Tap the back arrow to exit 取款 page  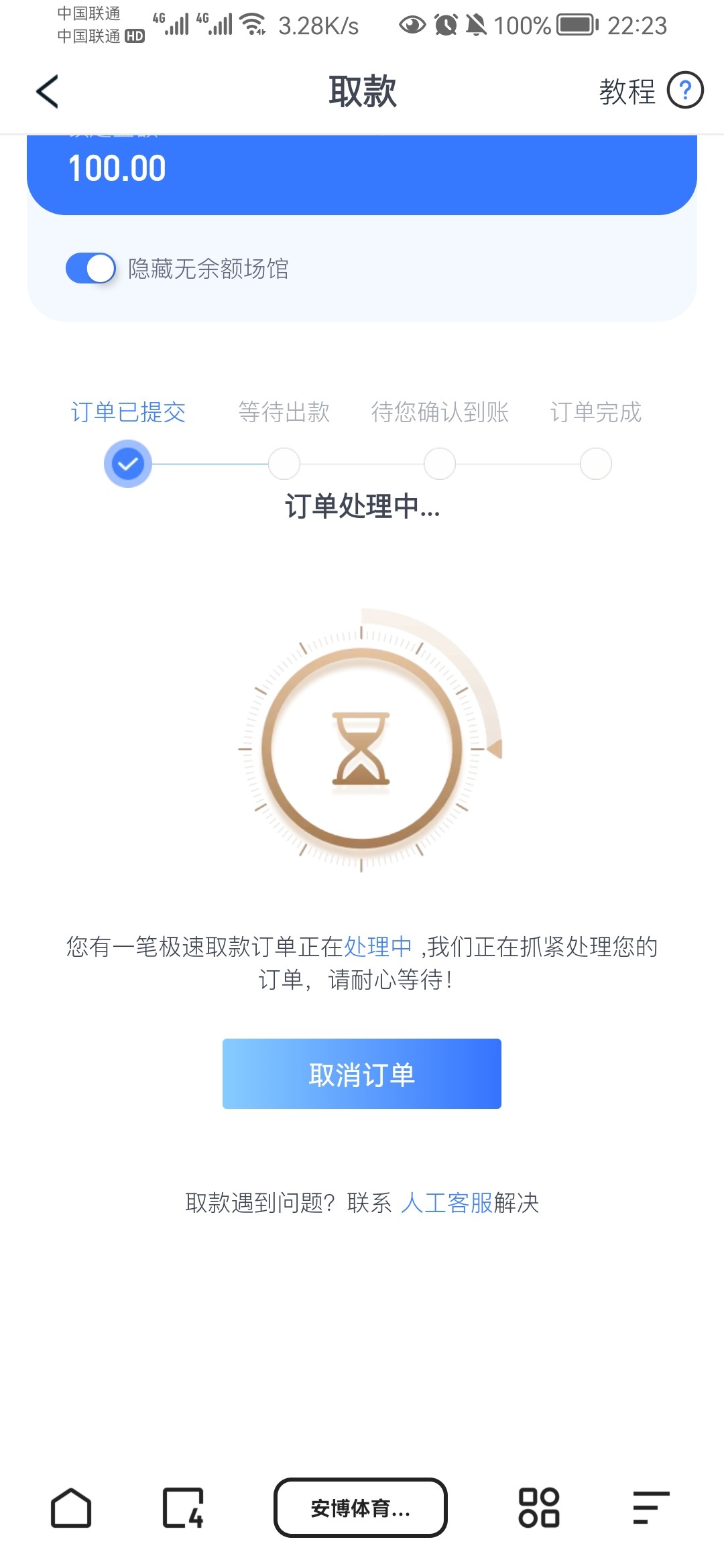point(47,92)
